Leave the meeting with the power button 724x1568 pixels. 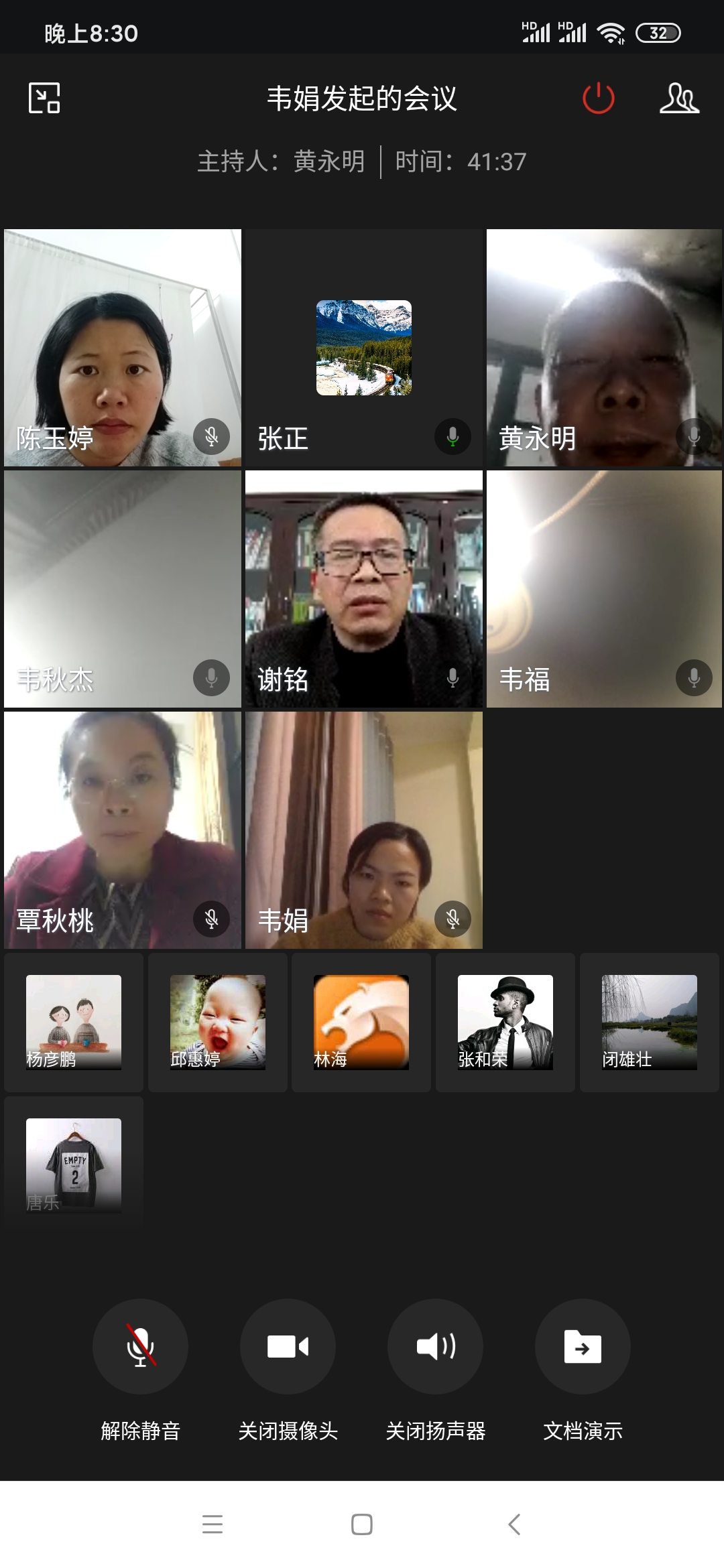(x=598, y=99)
